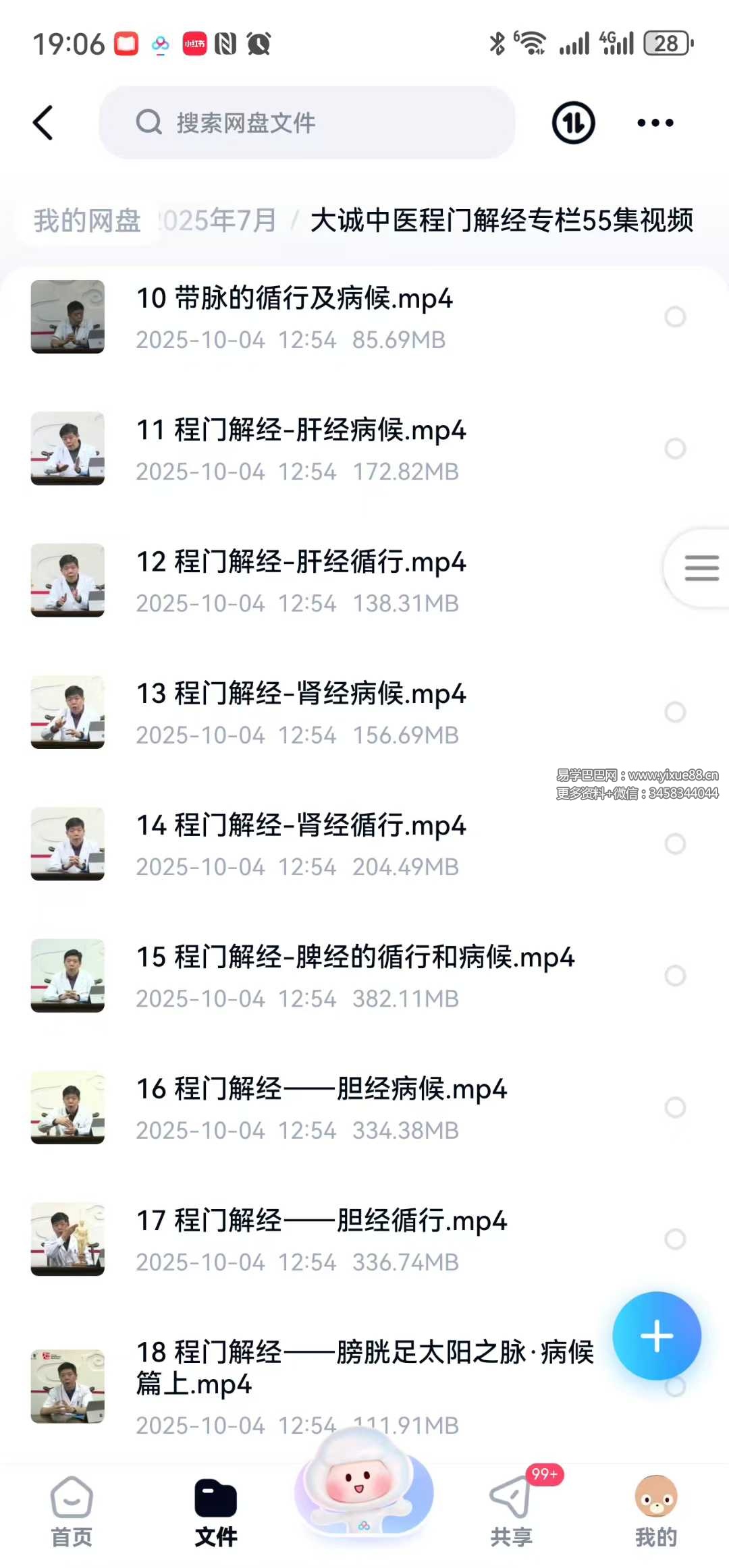Open video 10 带脉的循行及病候.mp4
This screenshot has width=729, height=1568.
(x=294, y=299)
